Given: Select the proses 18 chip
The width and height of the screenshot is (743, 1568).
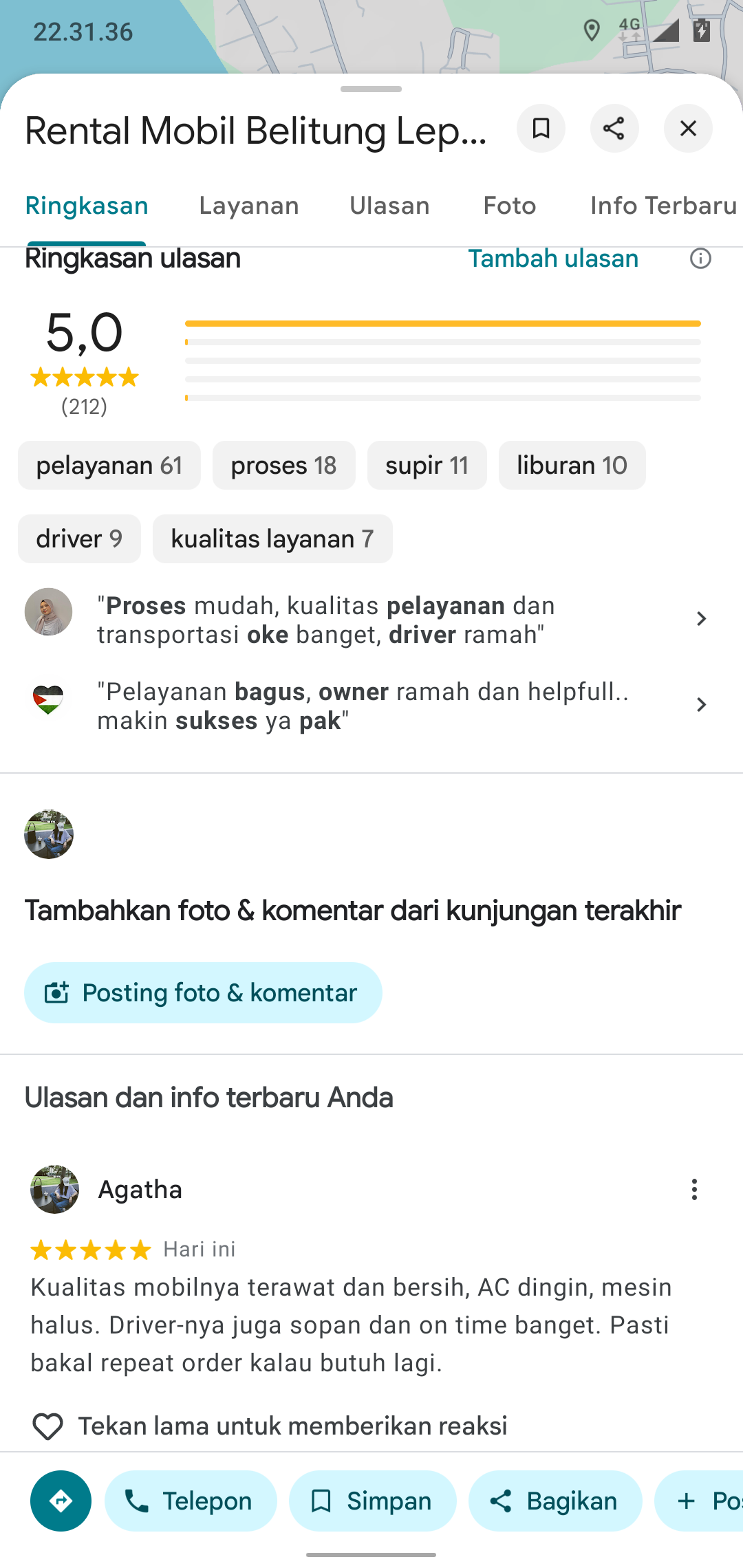Looking at the screenshot, I should [284, 466].
